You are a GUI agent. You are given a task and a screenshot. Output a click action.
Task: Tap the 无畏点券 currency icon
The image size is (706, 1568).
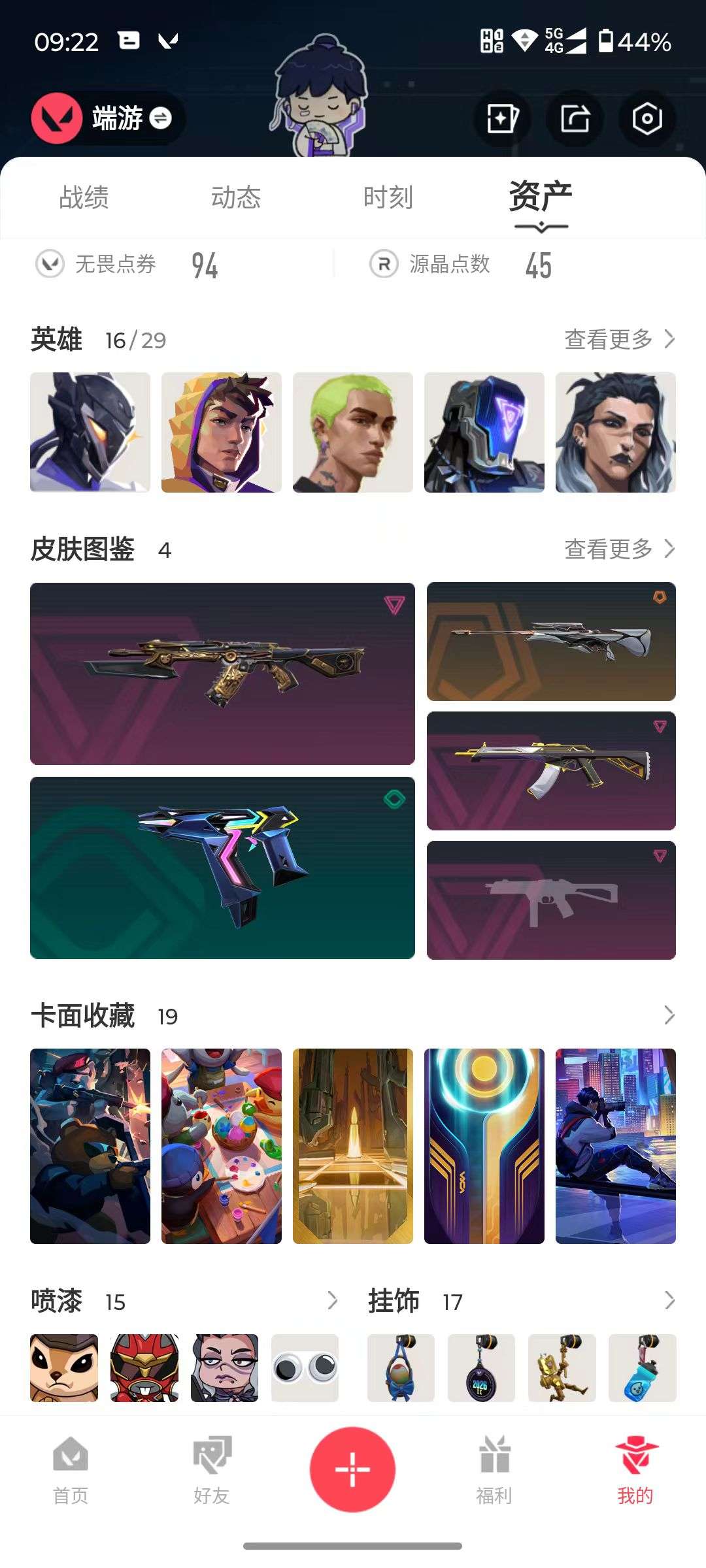coord(52,265)
